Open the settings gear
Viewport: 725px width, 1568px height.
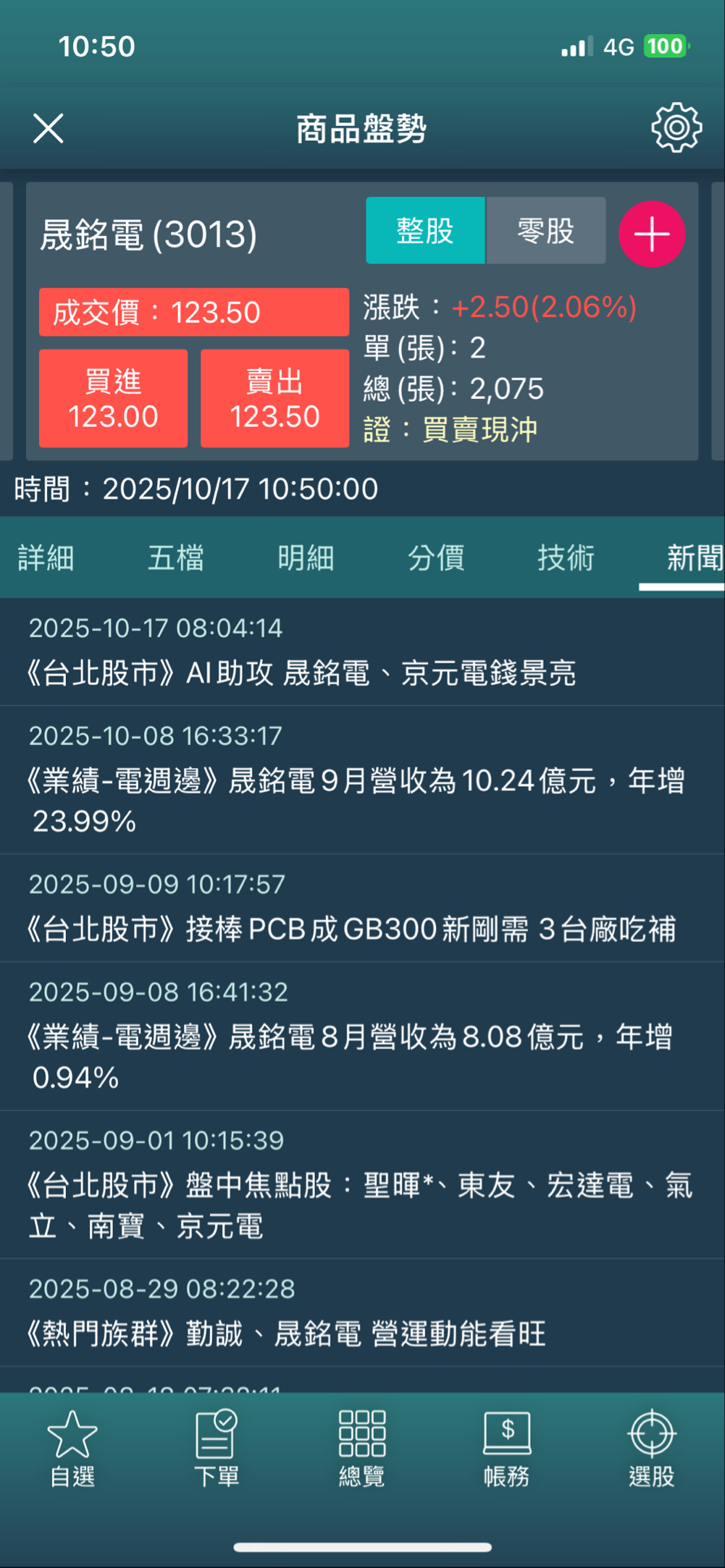(676, 128)
